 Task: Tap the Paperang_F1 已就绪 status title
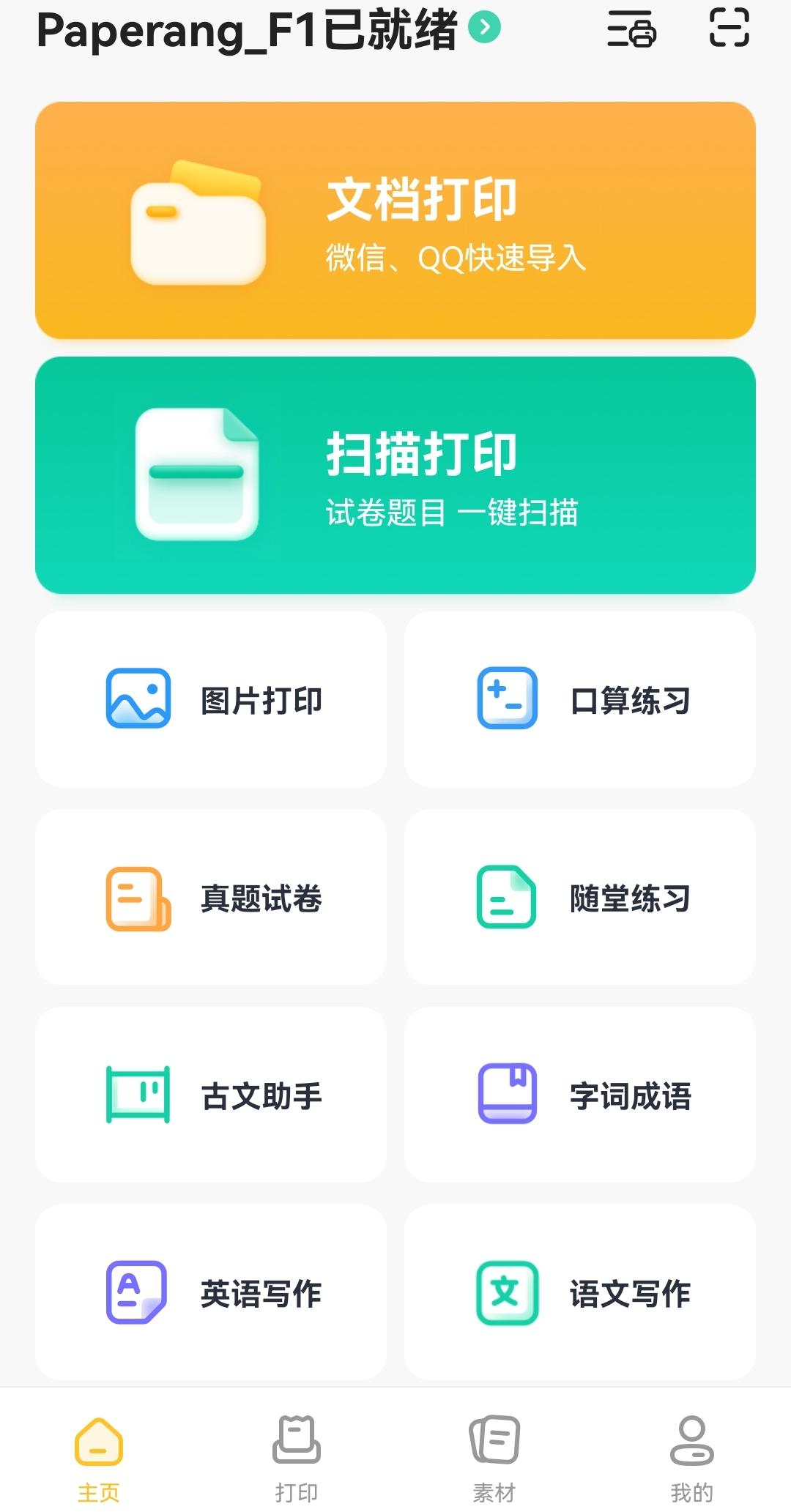coord(242,29)
